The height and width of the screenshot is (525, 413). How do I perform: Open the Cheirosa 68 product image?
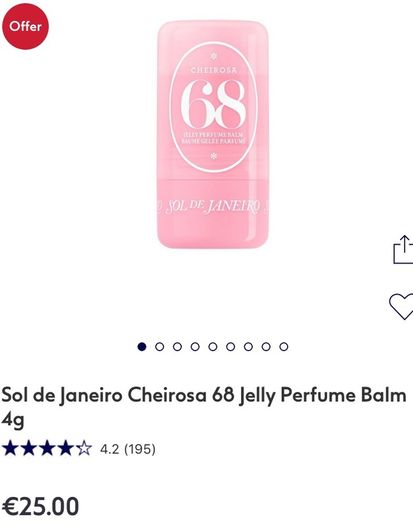pos(213,134)
